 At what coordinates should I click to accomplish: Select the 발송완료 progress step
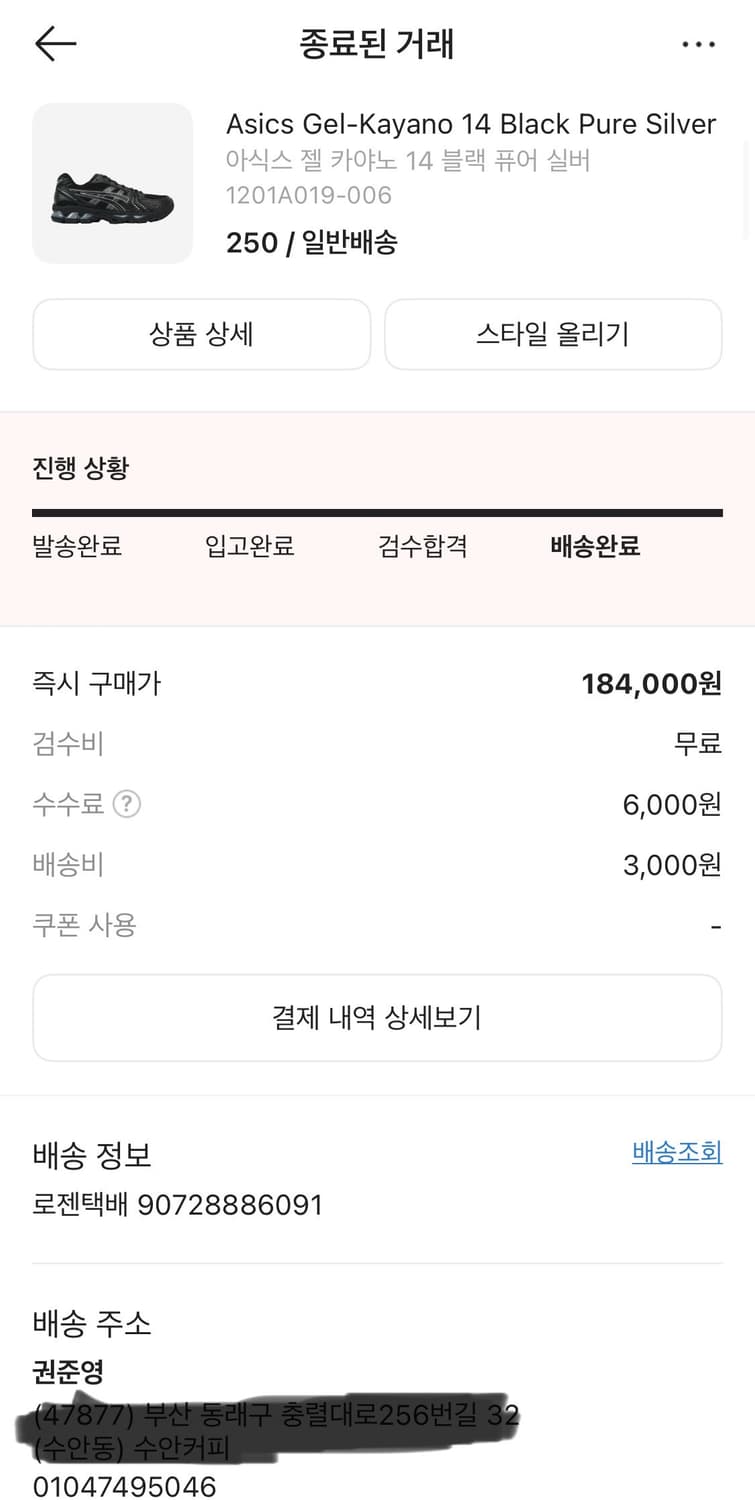click(x=75, y=547)
